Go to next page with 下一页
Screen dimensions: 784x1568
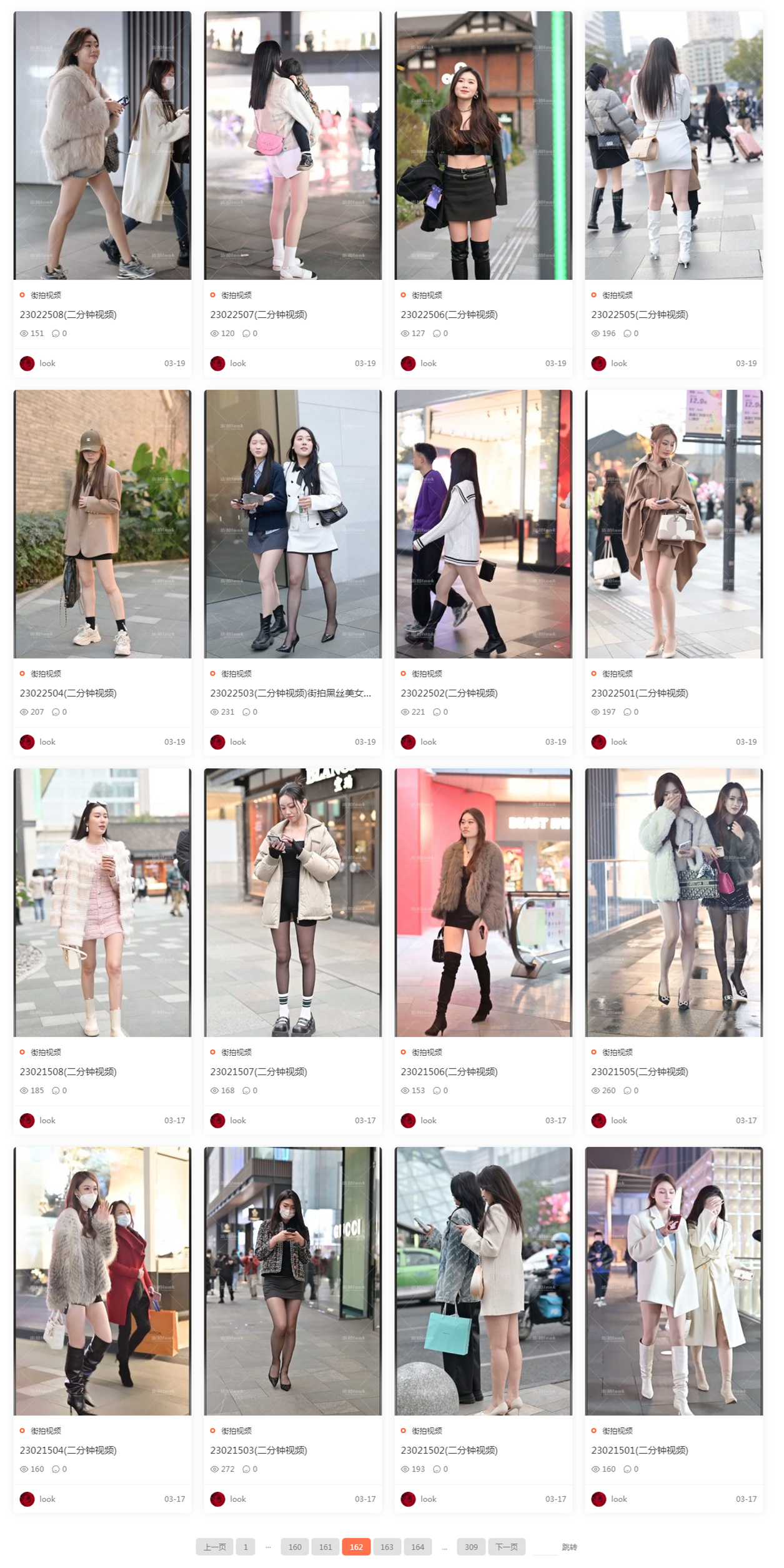point(506,1547)
